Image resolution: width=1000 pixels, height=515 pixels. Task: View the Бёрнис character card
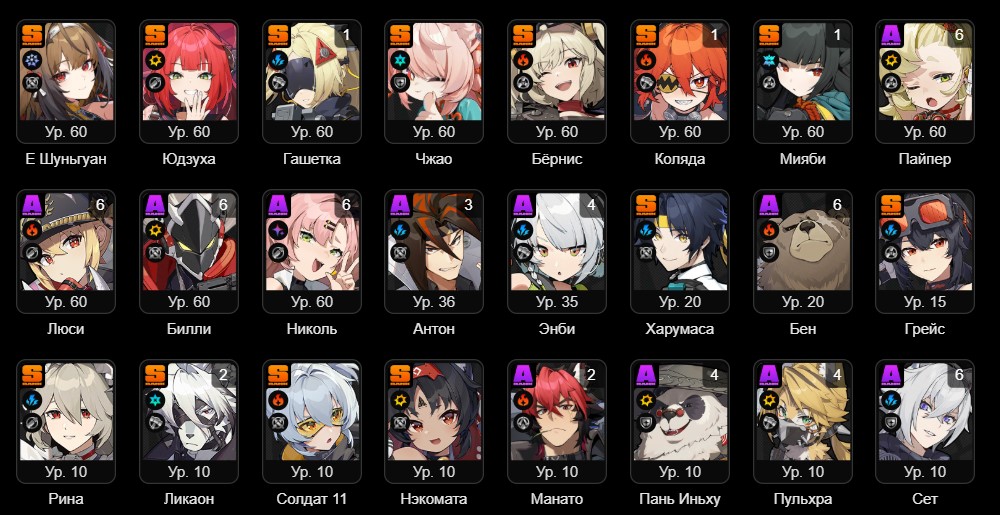pyautogui.click(x=557, y=82)
